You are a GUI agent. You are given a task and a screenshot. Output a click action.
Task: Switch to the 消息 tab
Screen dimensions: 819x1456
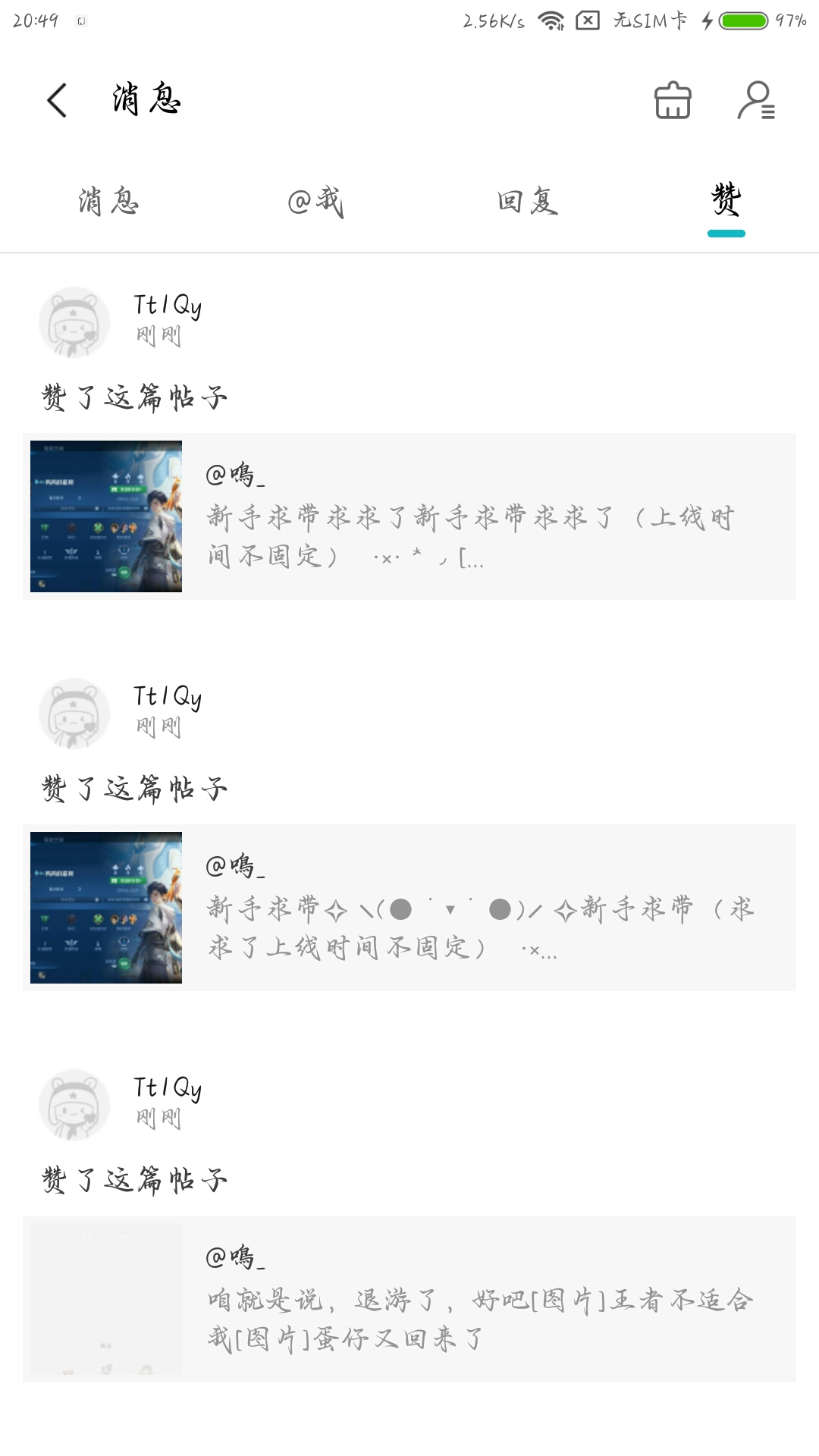108,202
